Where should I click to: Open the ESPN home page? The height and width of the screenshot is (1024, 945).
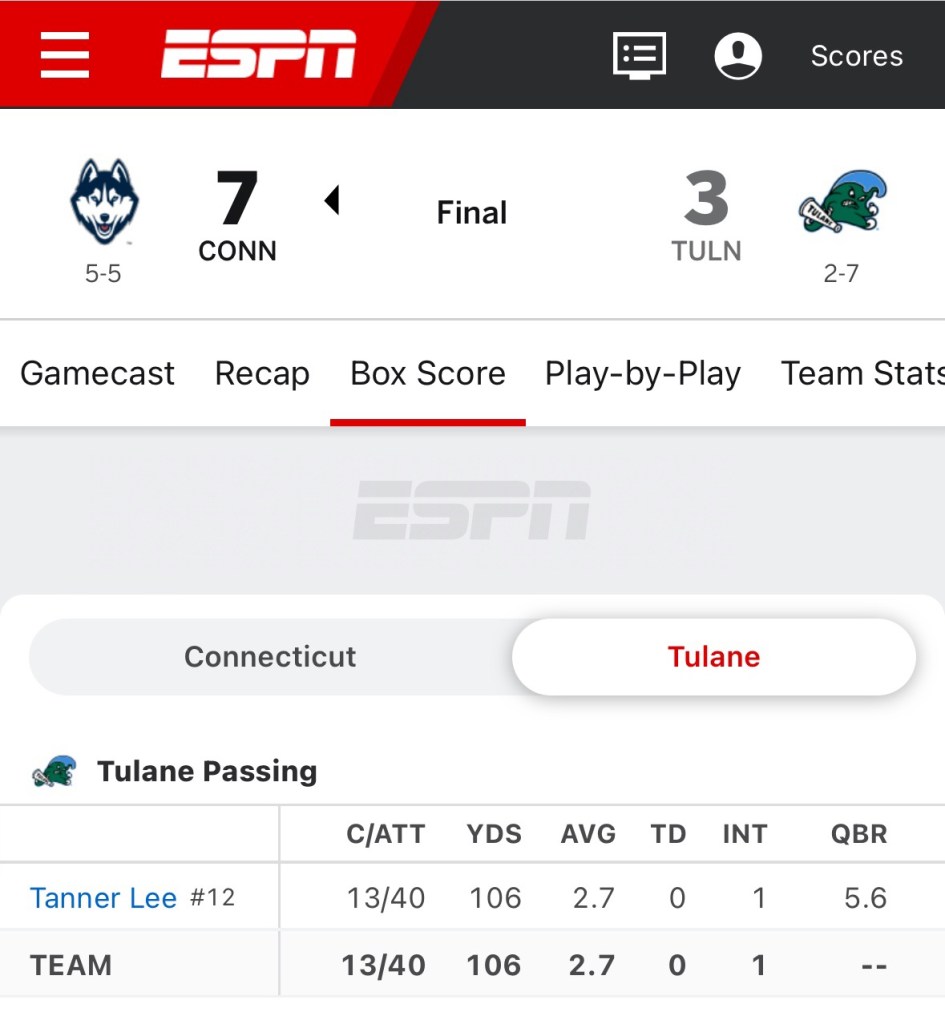258,54
